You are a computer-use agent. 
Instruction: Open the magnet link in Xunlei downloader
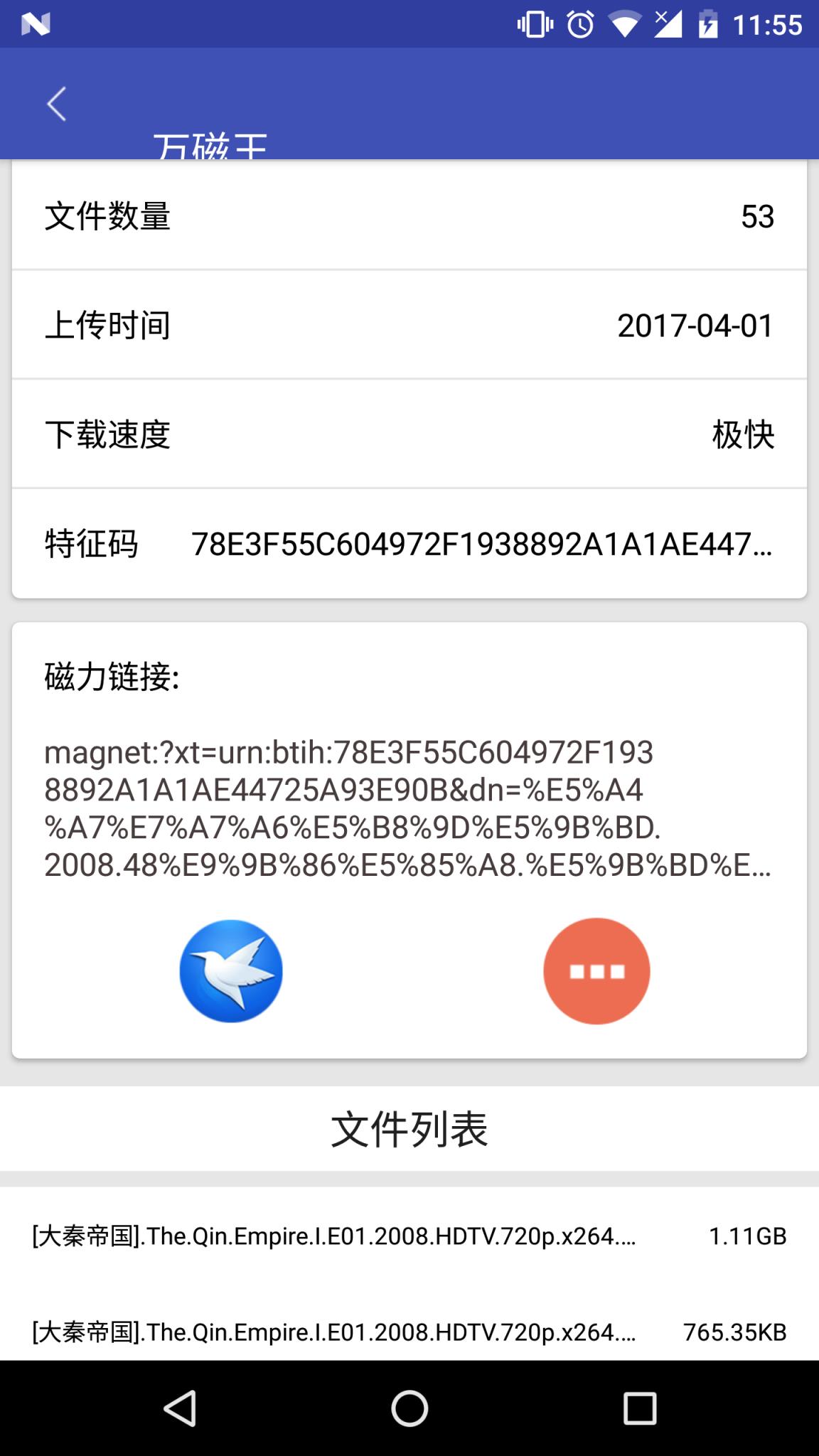(x=230, y=970)
